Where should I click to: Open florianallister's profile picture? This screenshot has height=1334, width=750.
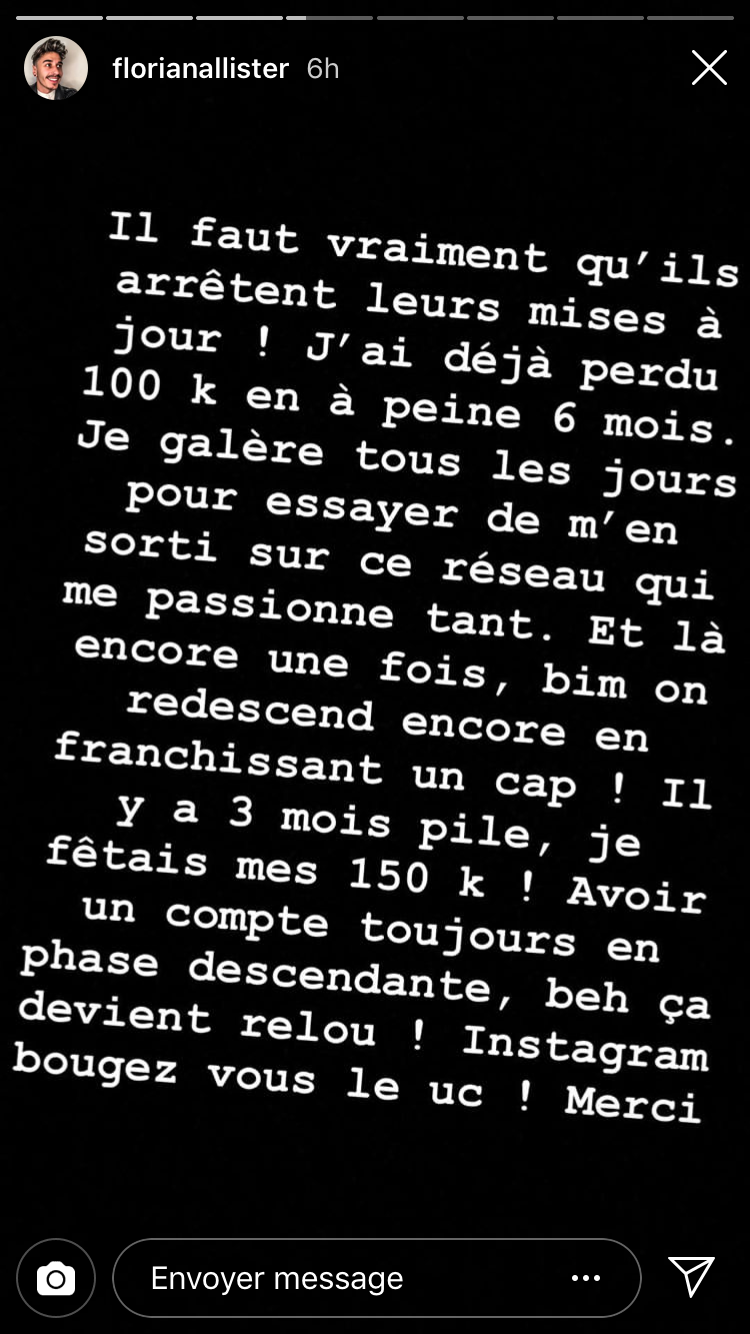pyautogui.click(x=56, y=68)
